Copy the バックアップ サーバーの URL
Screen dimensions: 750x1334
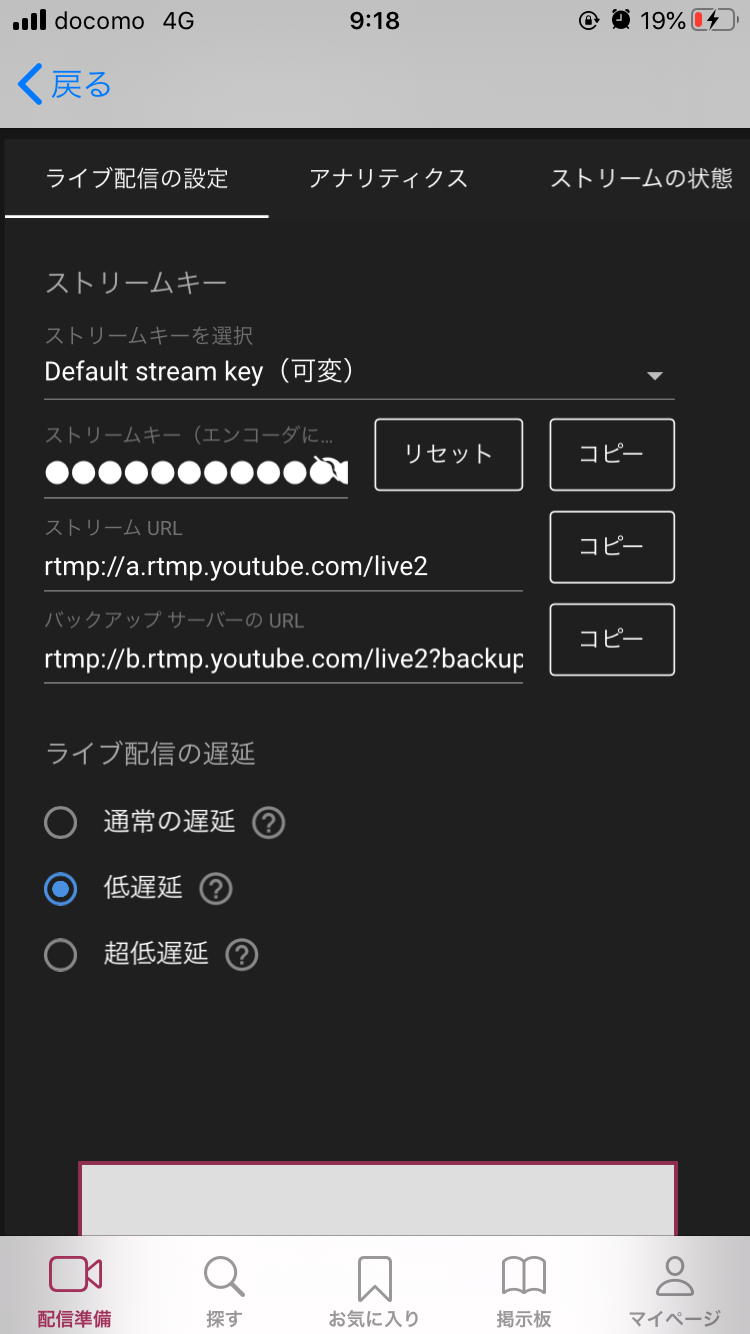(612, 640)
